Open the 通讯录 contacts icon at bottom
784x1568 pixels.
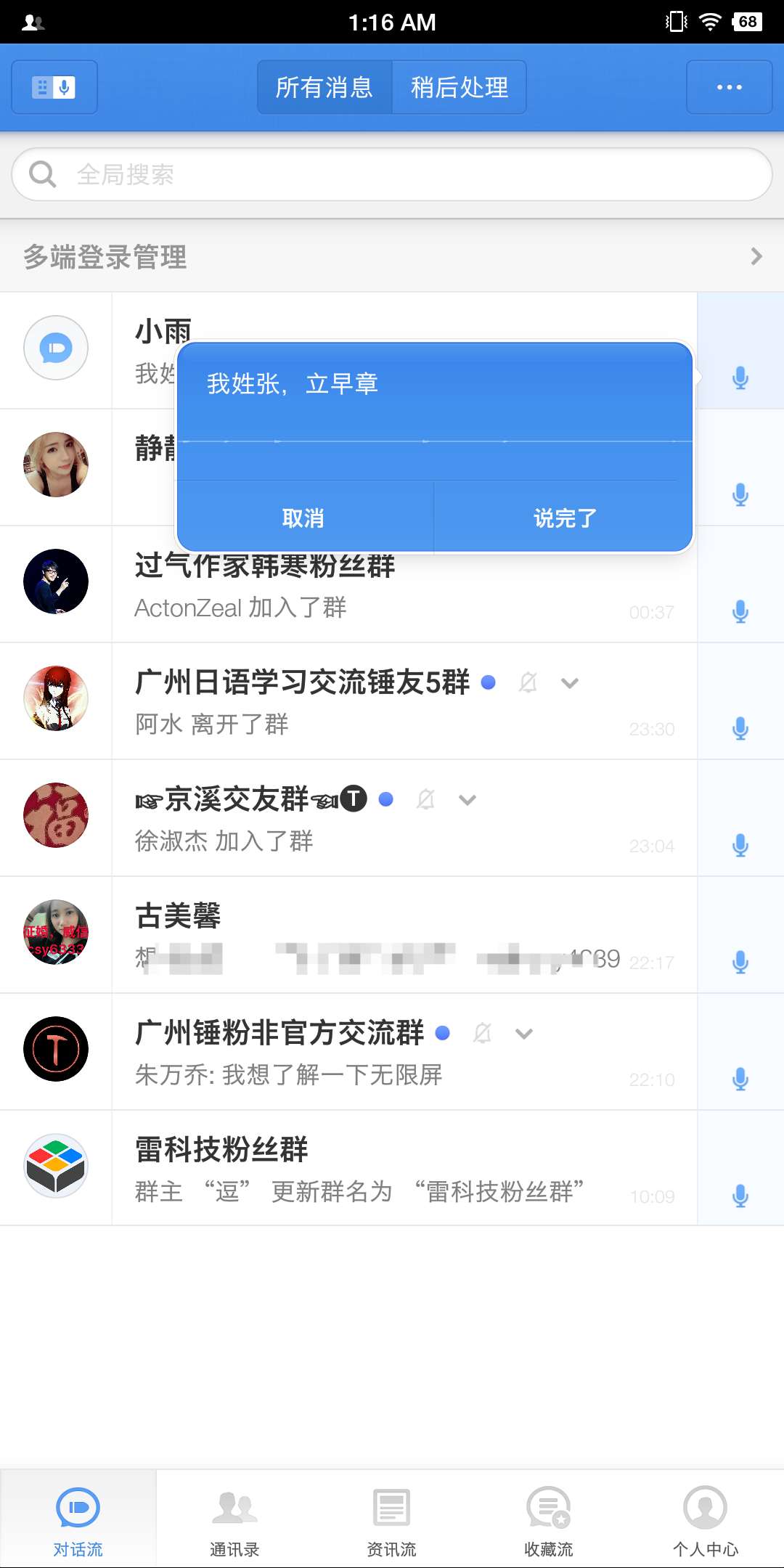[x=234, y=1506]
